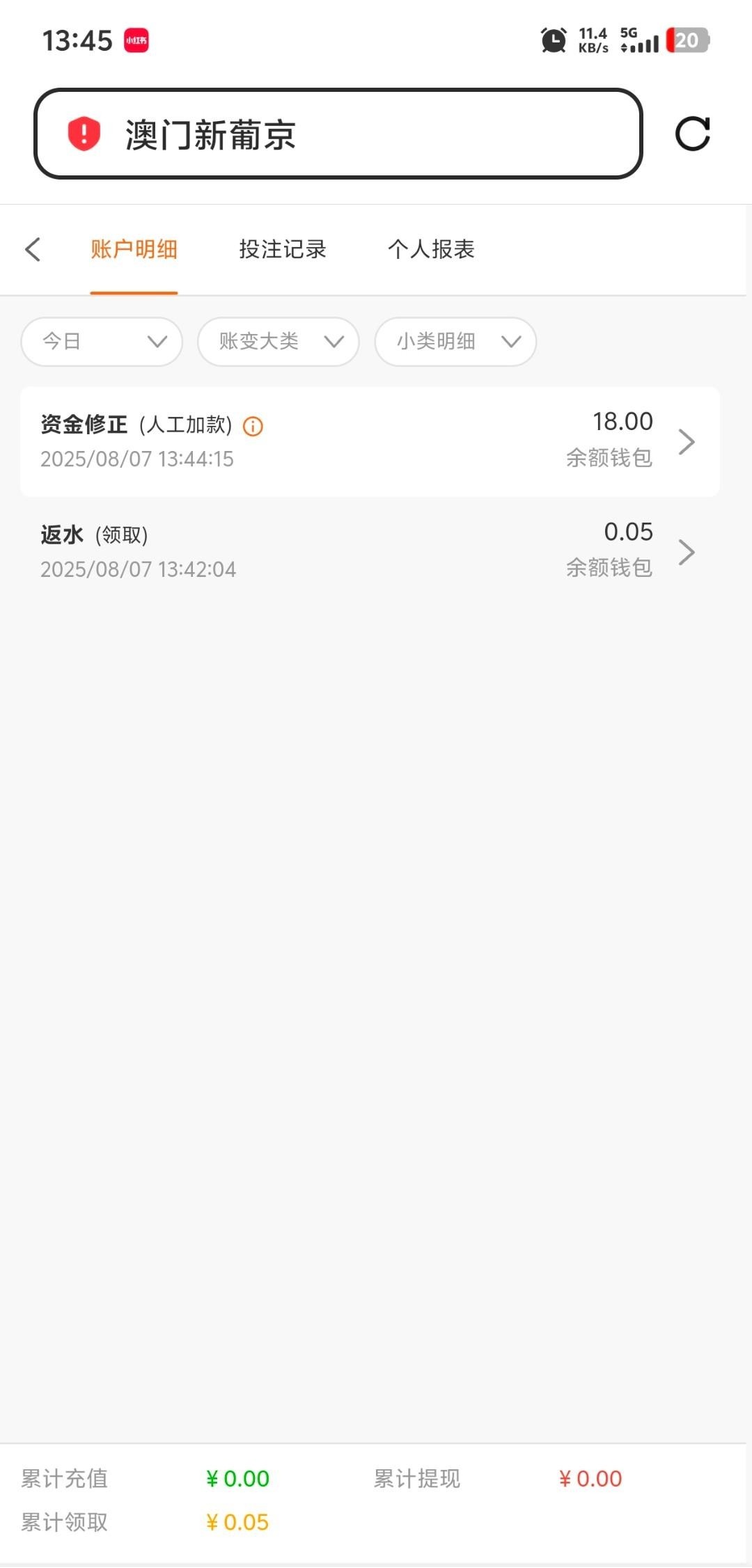Expand the 今日 date dropdown

102,342
